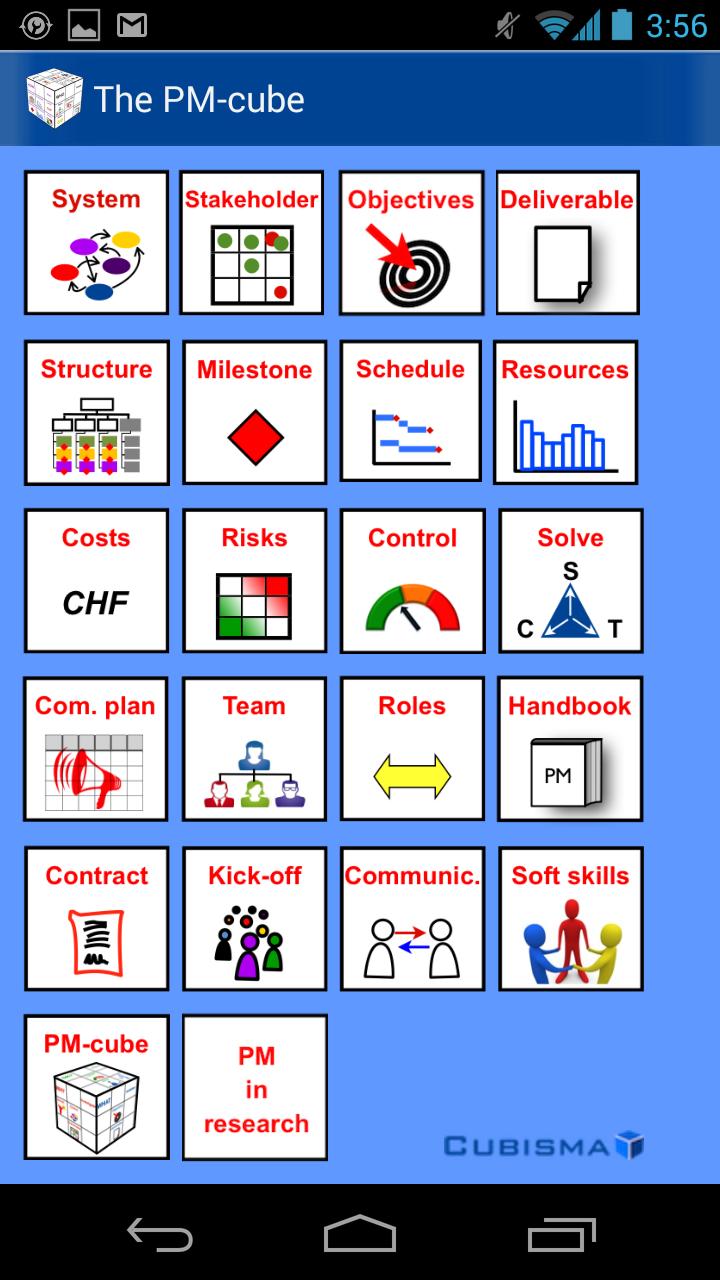The image size is (720, 1280).
Task: Open the Contract tile
Action: click(x=96, y=918)
